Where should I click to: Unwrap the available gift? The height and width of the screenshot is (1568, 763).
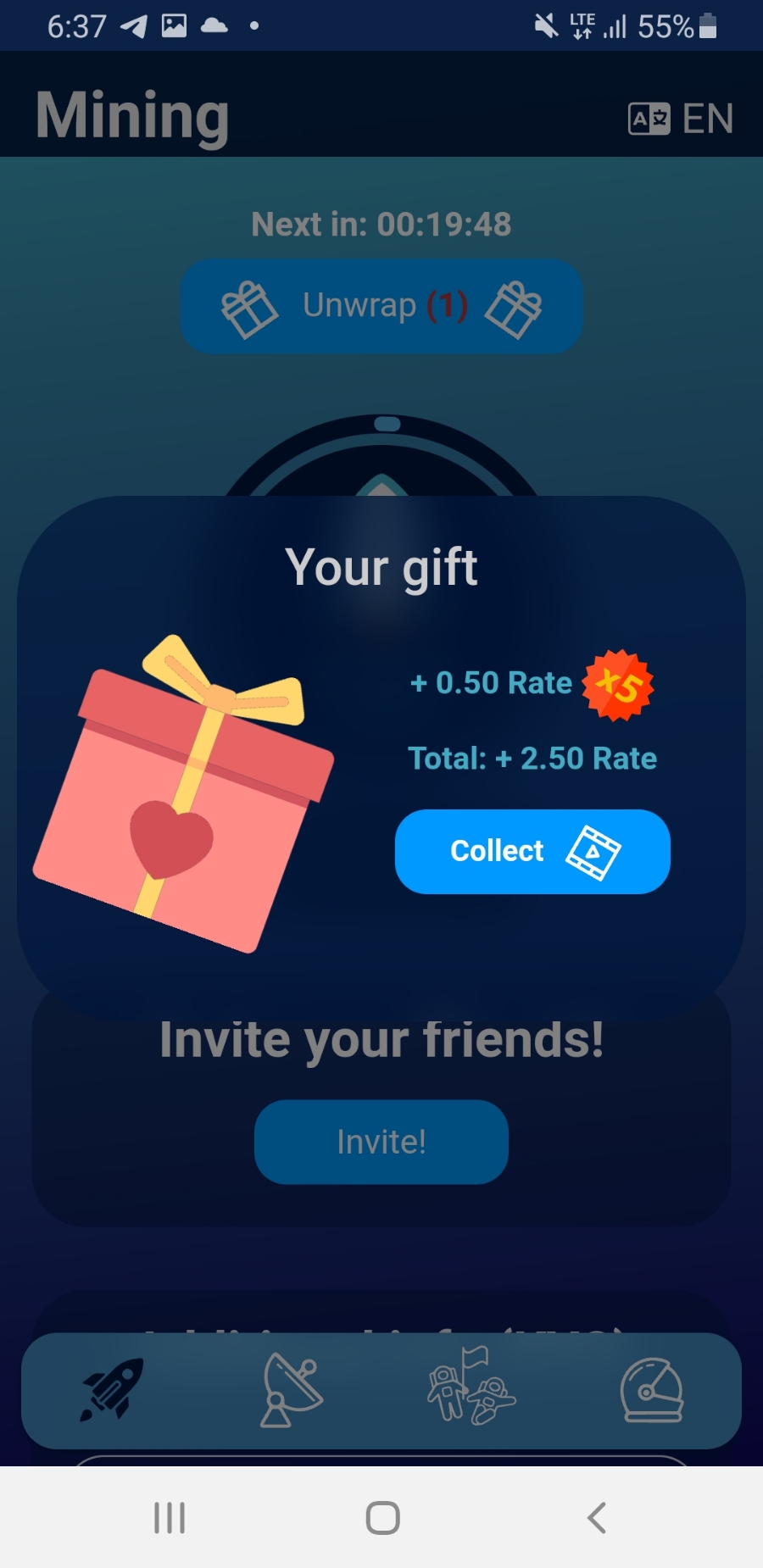coord(381,306)
